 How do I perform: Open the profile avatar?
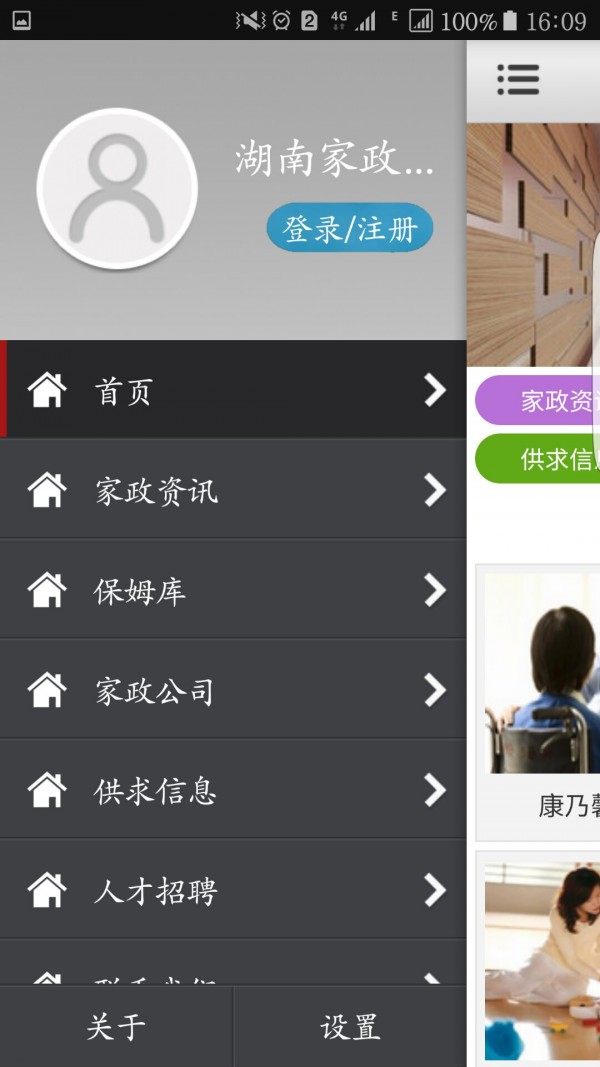pos(117,188)
